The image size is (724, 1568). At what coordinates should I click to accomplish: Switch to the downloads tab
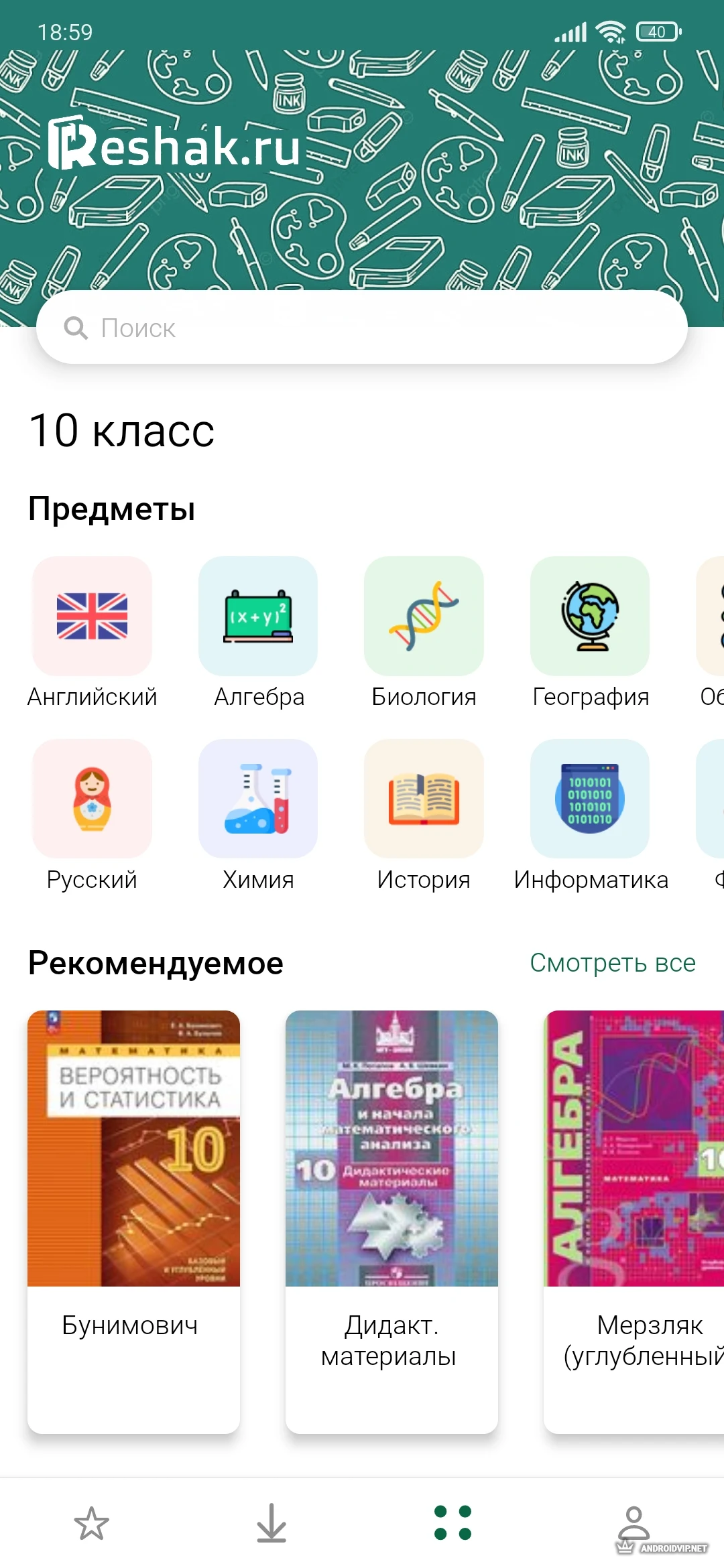tap(271, 1523)
